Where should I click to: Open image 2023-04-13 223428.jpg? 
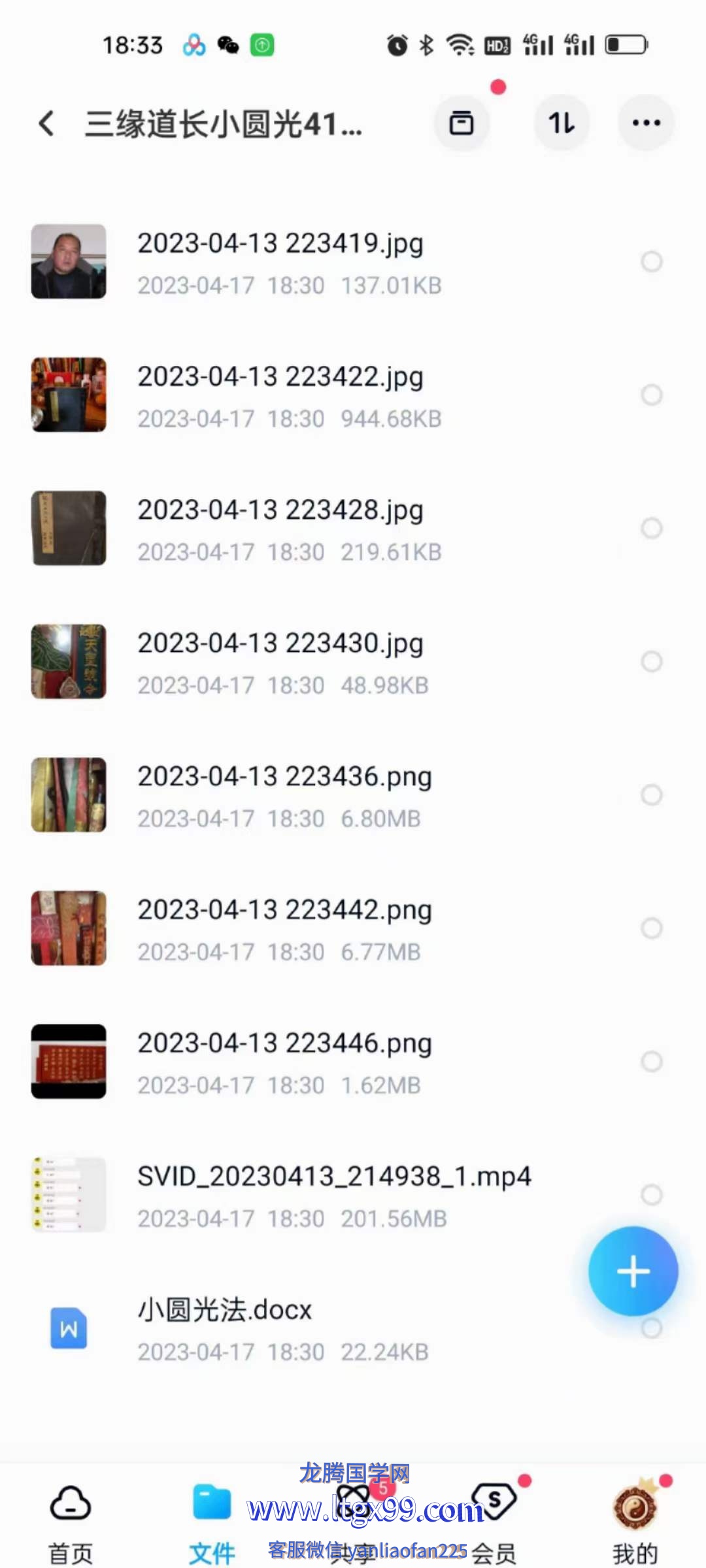pos(280,529)
